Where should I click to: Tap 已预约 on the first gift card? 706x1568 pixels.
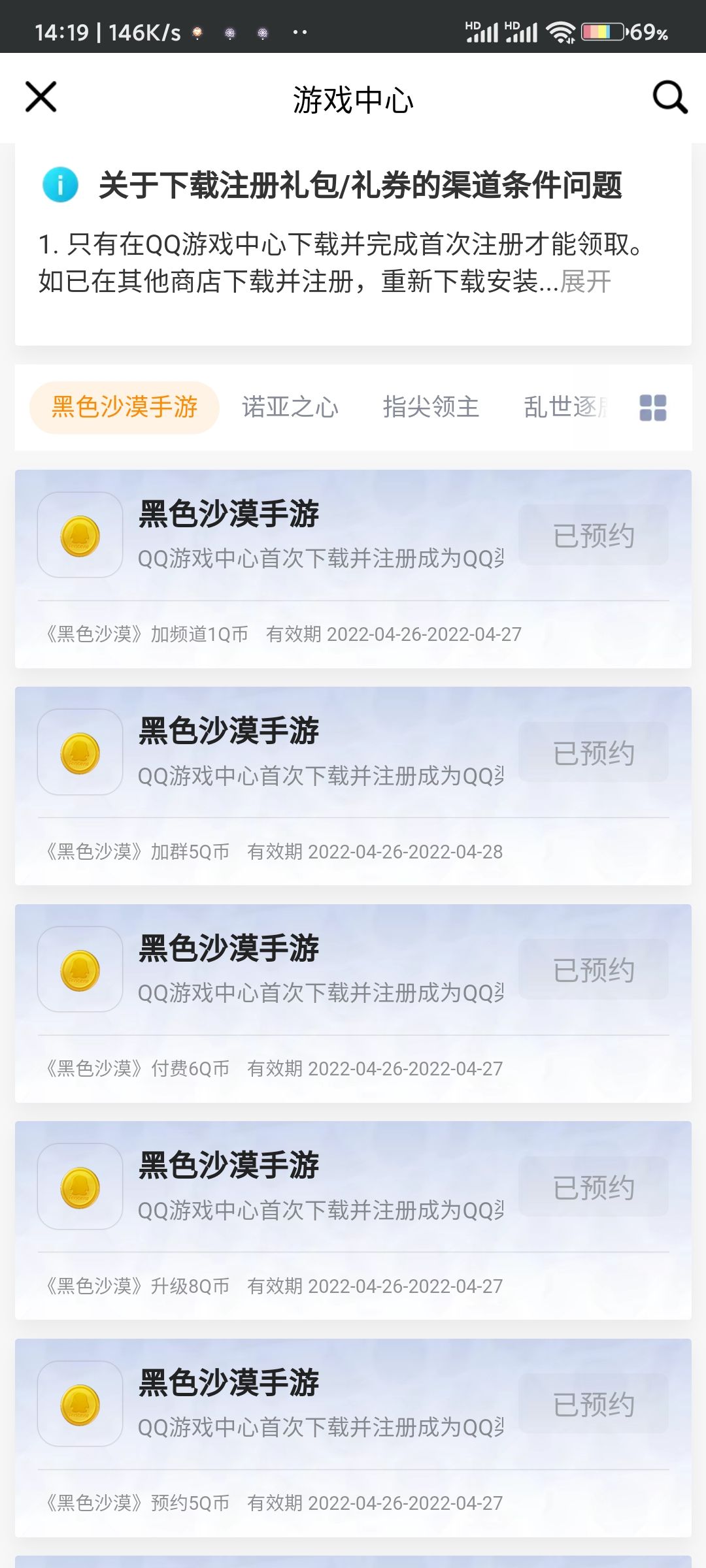[x=592, y=536]
